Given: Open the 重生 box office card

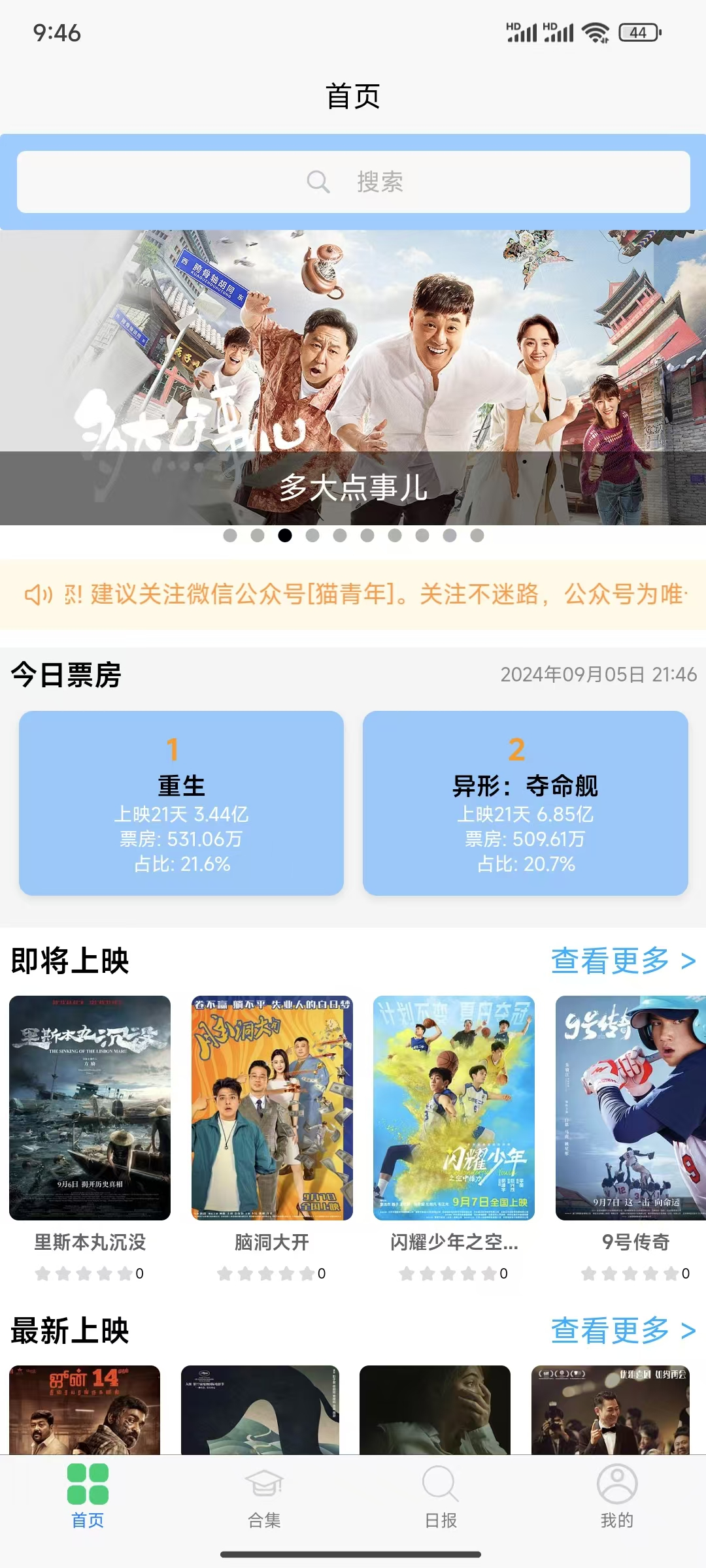Looking at the screenshot, I should coord(181,803).
